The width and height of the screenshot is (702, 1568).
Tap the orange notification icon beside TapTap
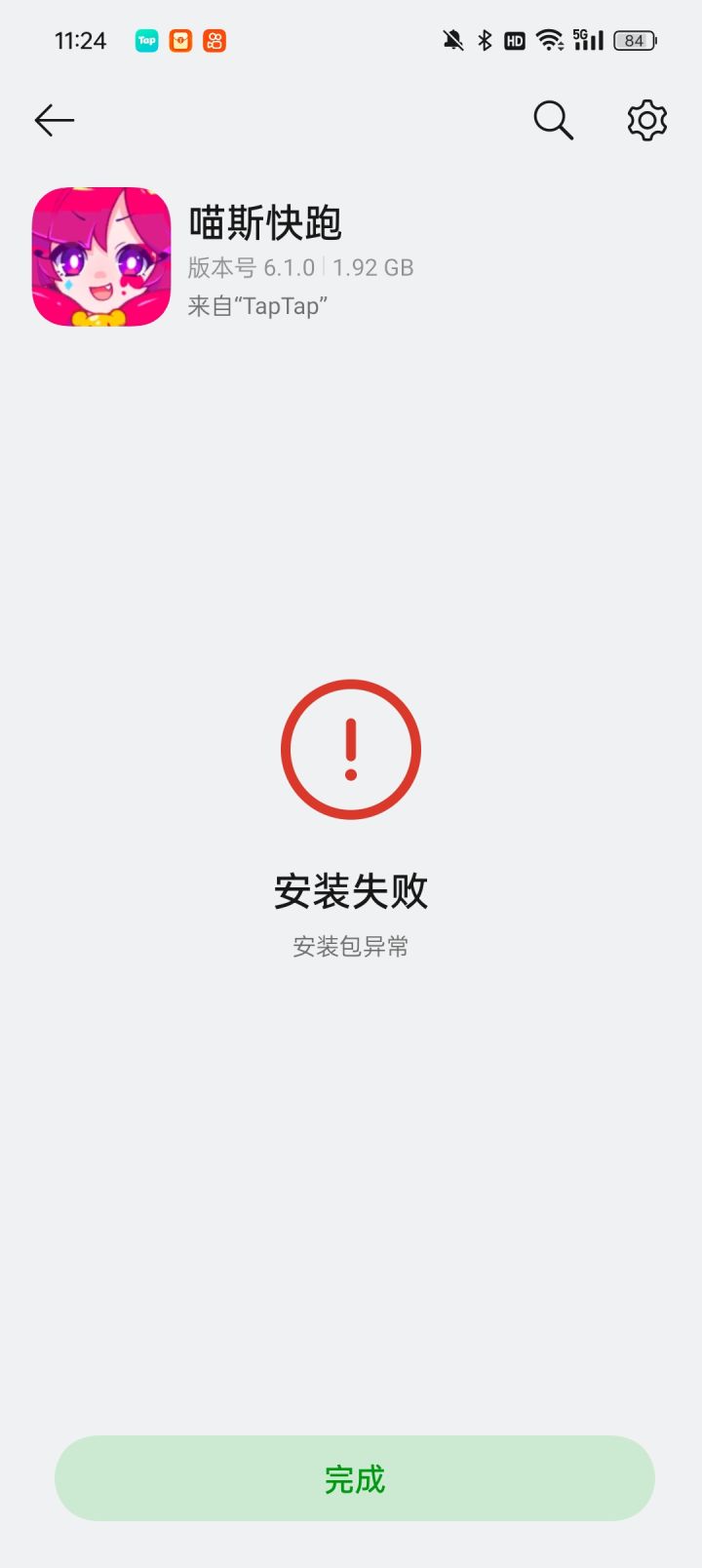[179, 39]
